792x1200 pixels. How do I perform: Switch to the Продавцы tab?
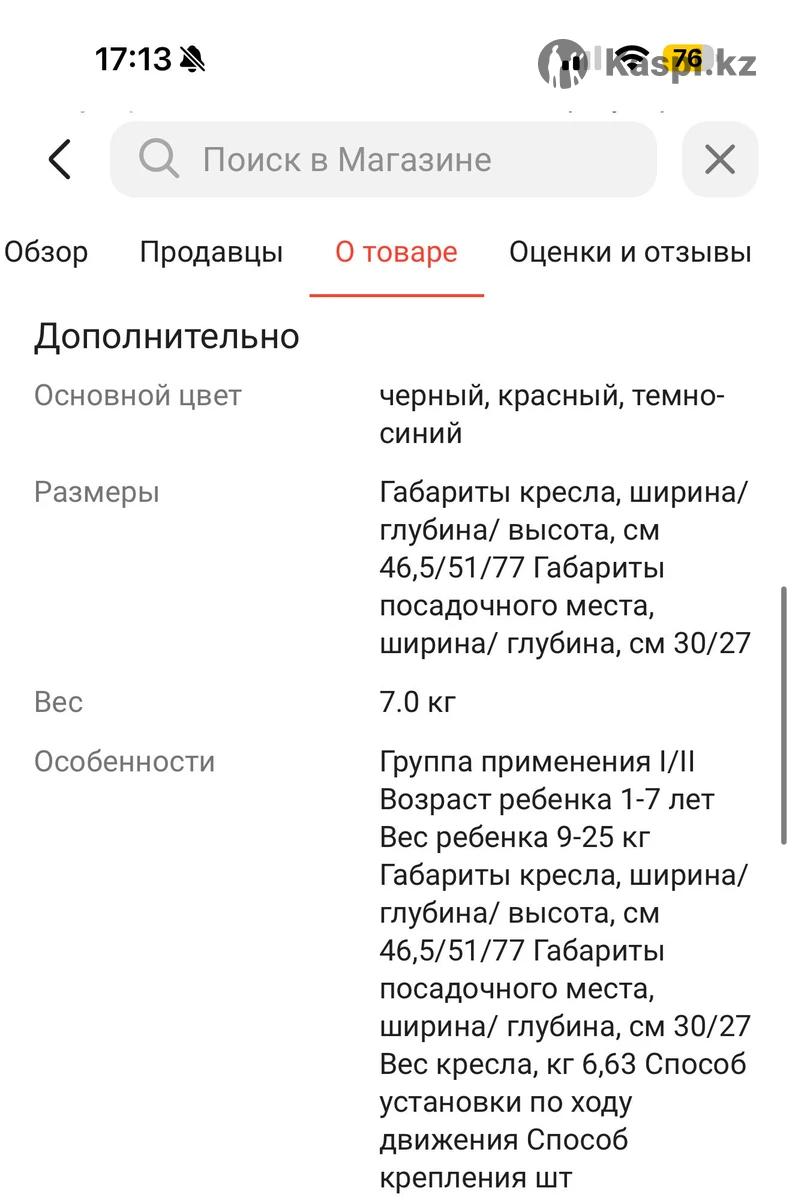211,252
